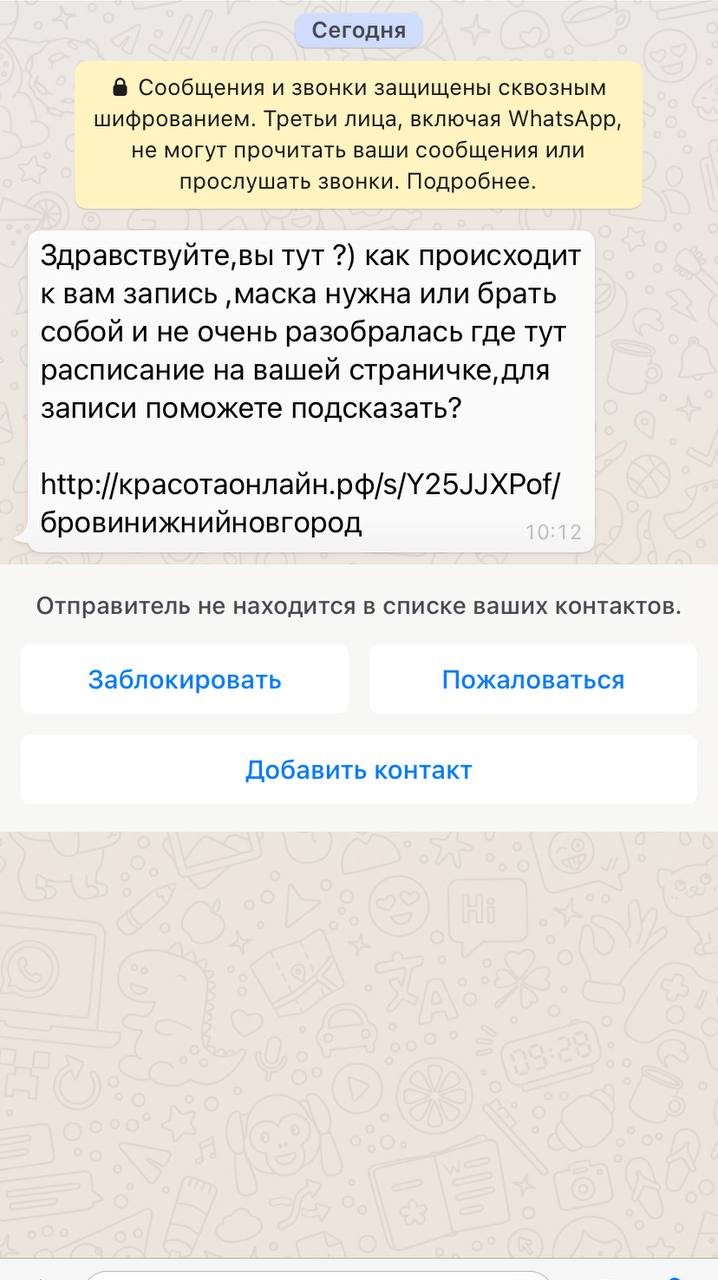The height and width of the screenshot is (1280, 718).
Task: Block the unknown sender with Заблокировать
Action: pyautogui.click(x=185, y=680)
